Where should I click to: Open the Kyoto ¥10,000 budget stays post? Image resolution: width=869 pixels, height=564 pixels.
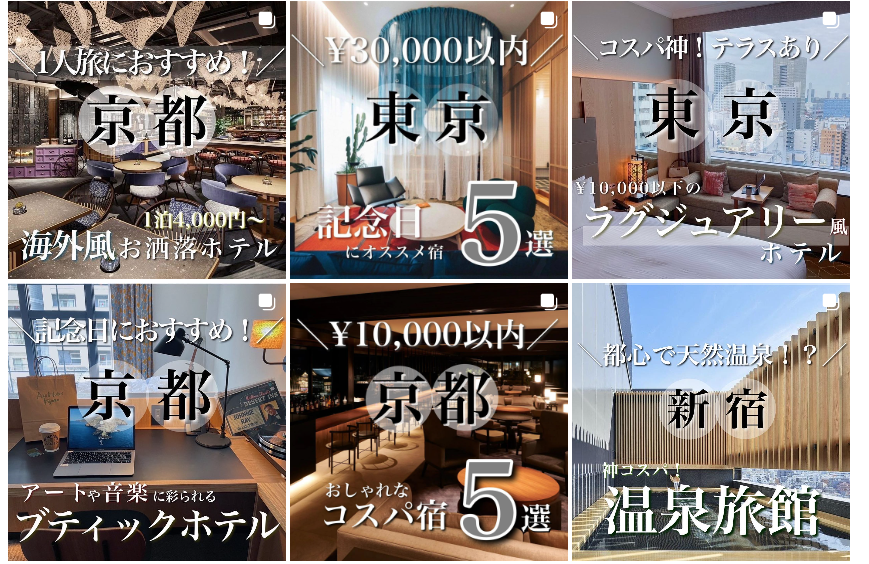click(x=429, y=422)
